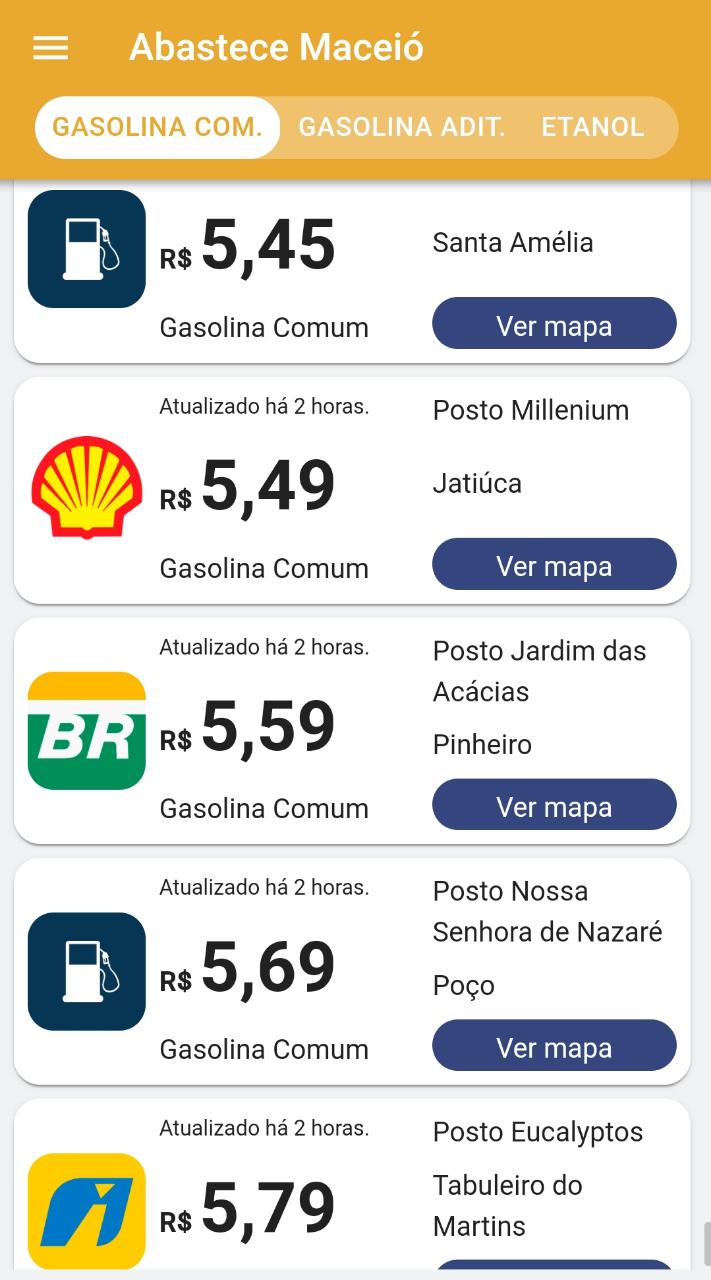Switch to the Gasolina Adit. tab

click(402, 127)
